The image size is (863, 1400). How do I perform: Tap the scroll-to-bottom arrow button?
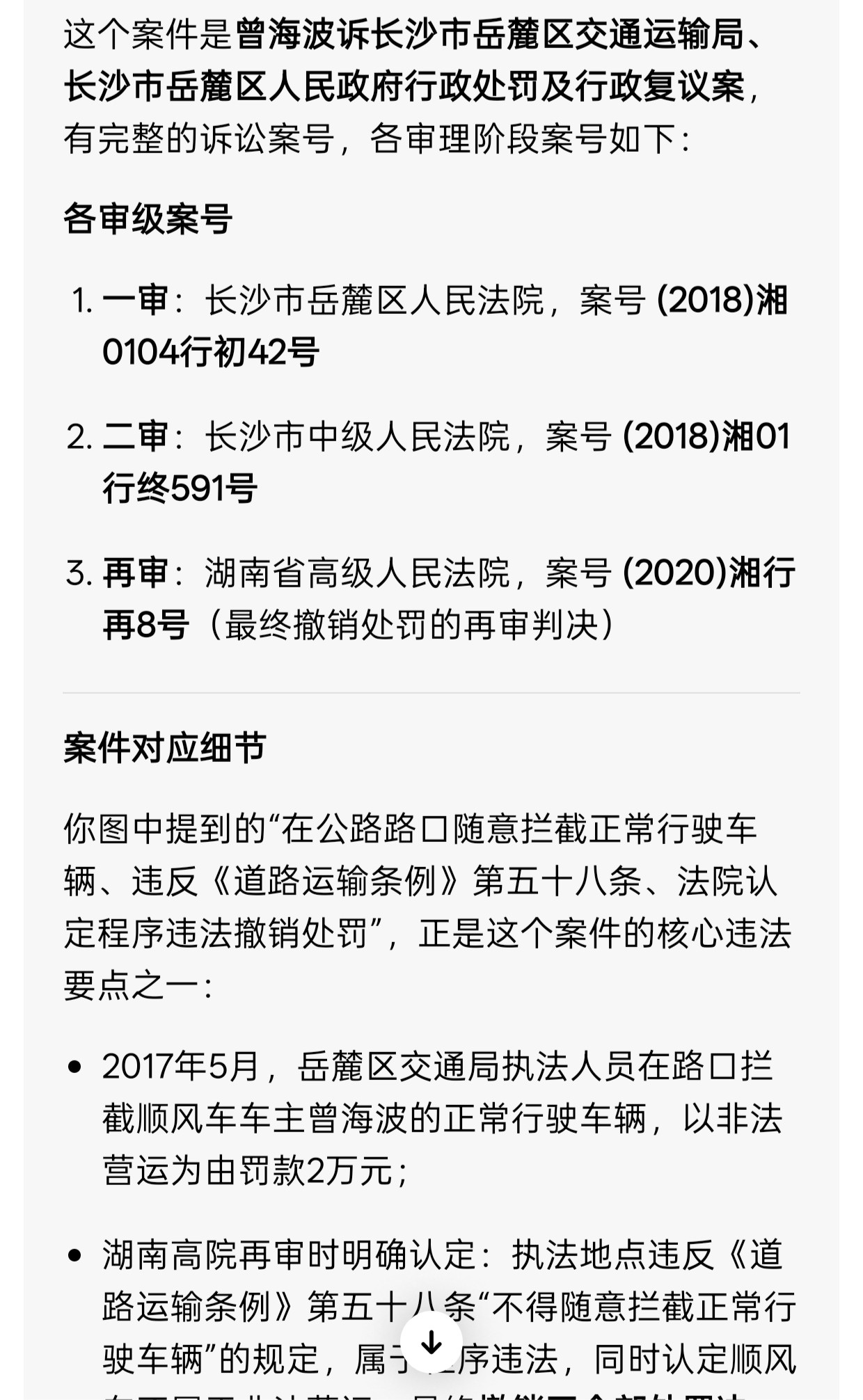pos(431,1342)
